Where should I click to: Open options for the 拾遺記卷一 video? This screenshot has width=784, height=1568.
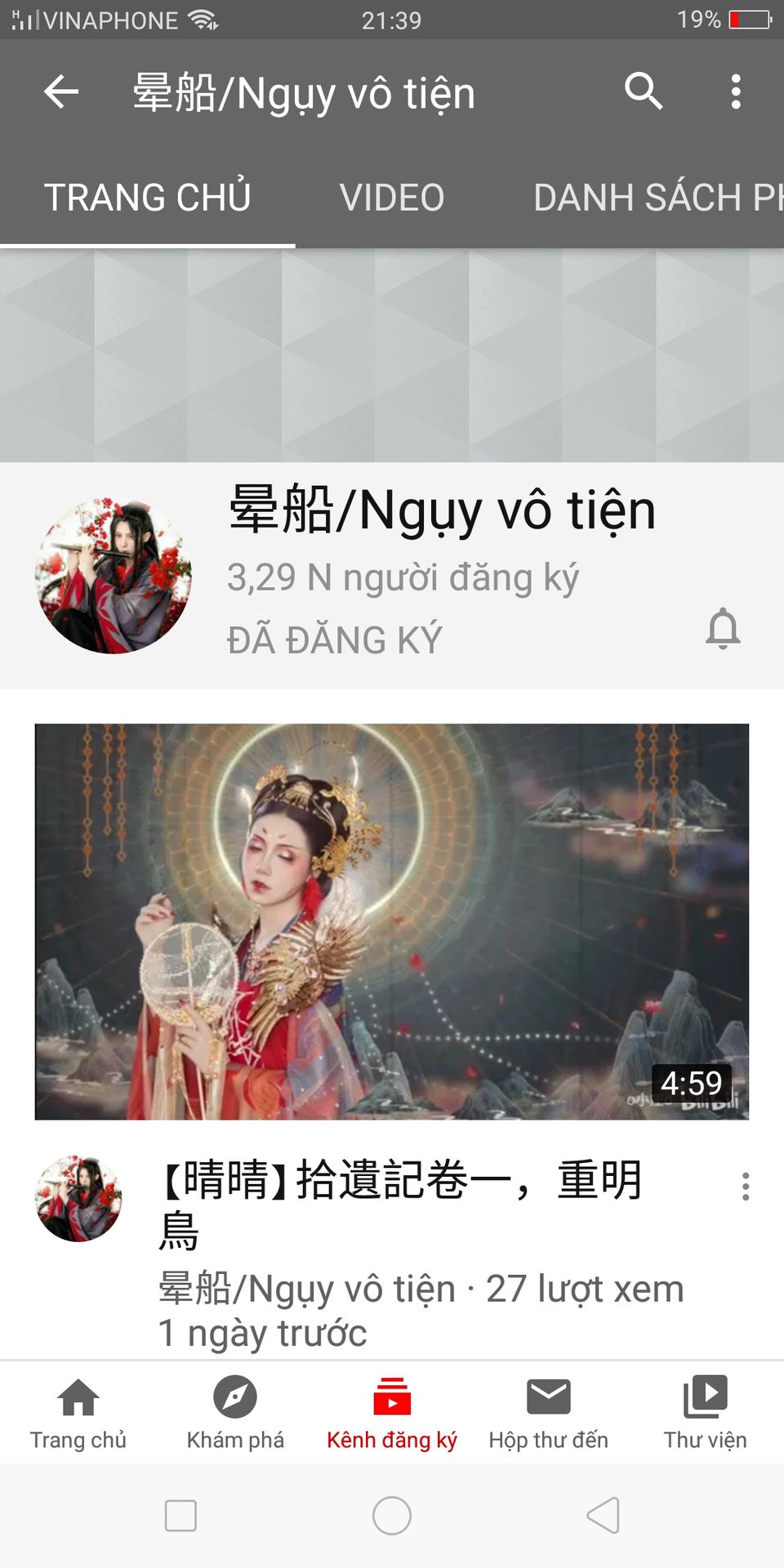(x=746, y=1186)
